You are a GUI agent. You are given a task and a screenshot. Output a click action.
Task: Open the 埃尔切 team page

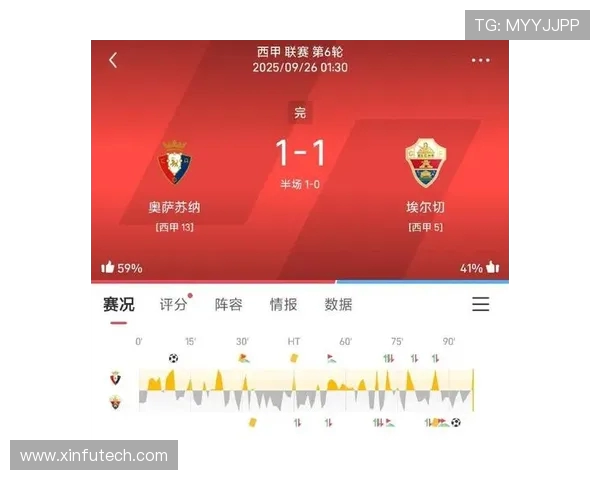click(x=425, y=164)
